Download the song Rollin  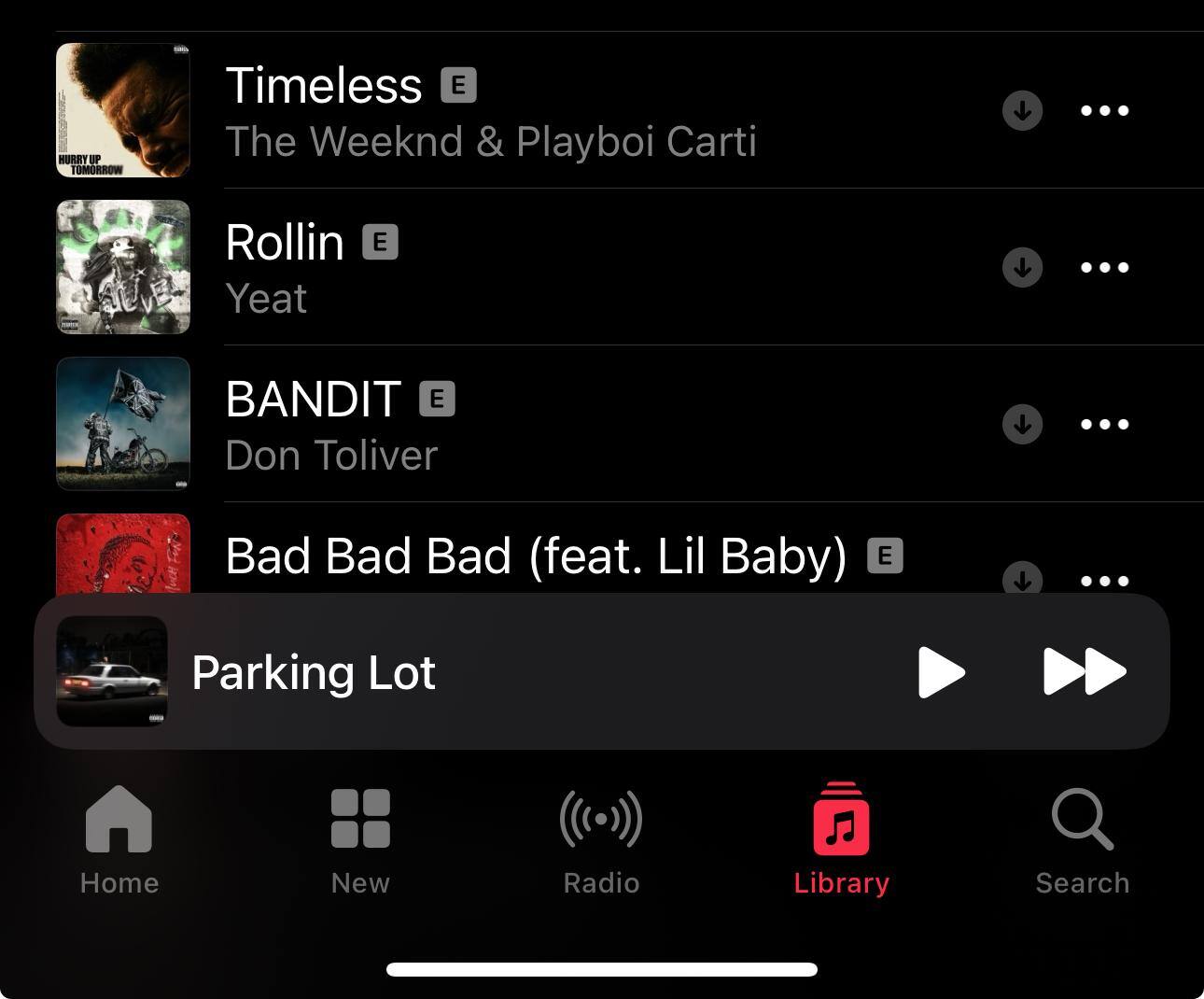coord(1022,268)
